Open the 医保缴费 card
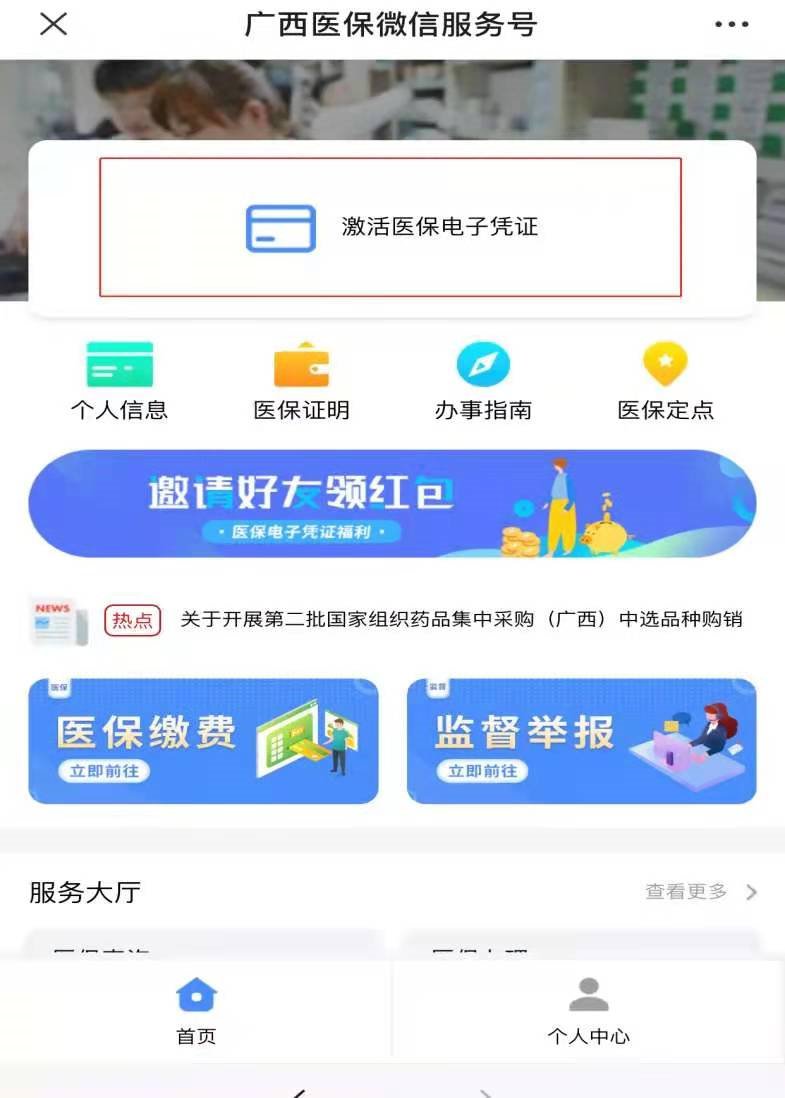Image resolution: width=785 pixels, height=1098 pixels. (203, 741)
